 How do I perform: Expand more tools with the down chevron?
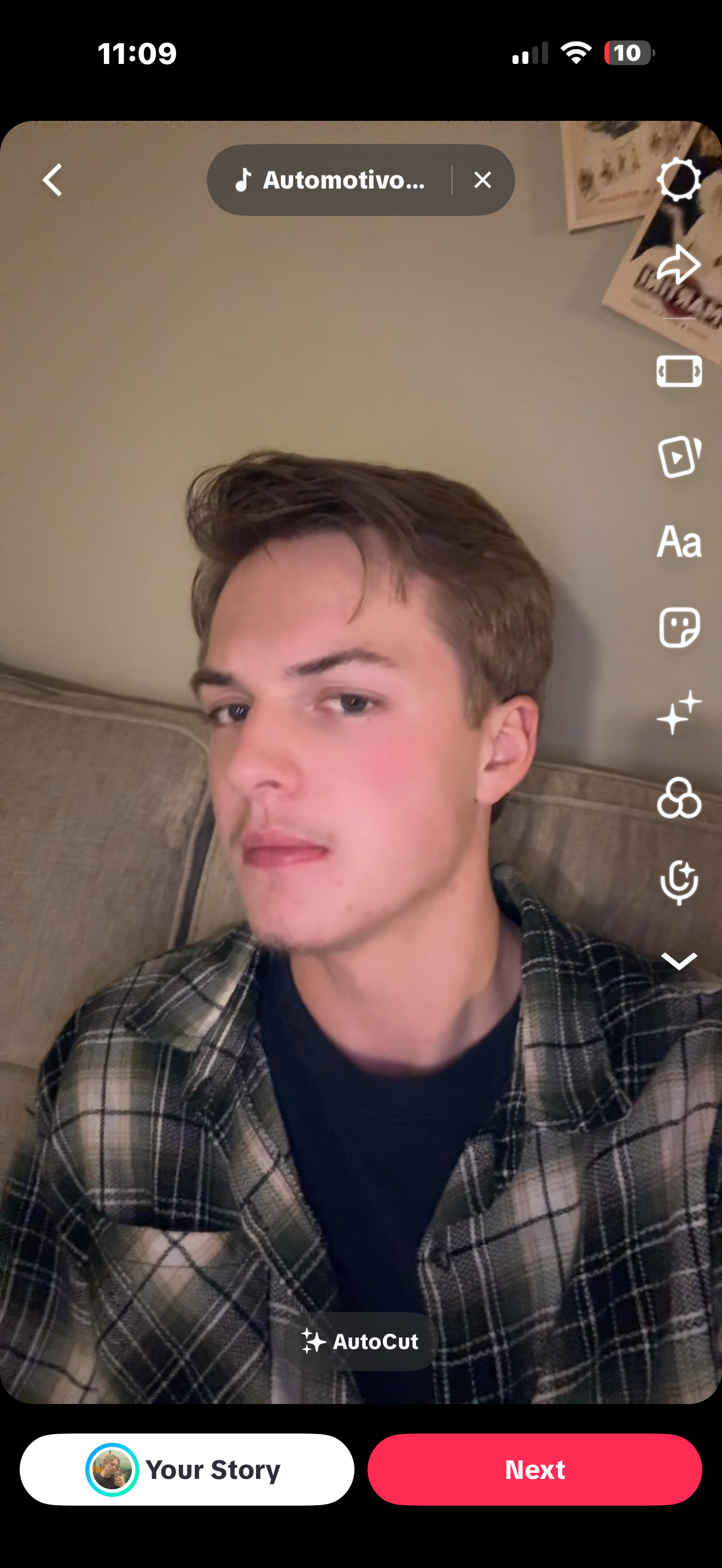click(679, 961)
